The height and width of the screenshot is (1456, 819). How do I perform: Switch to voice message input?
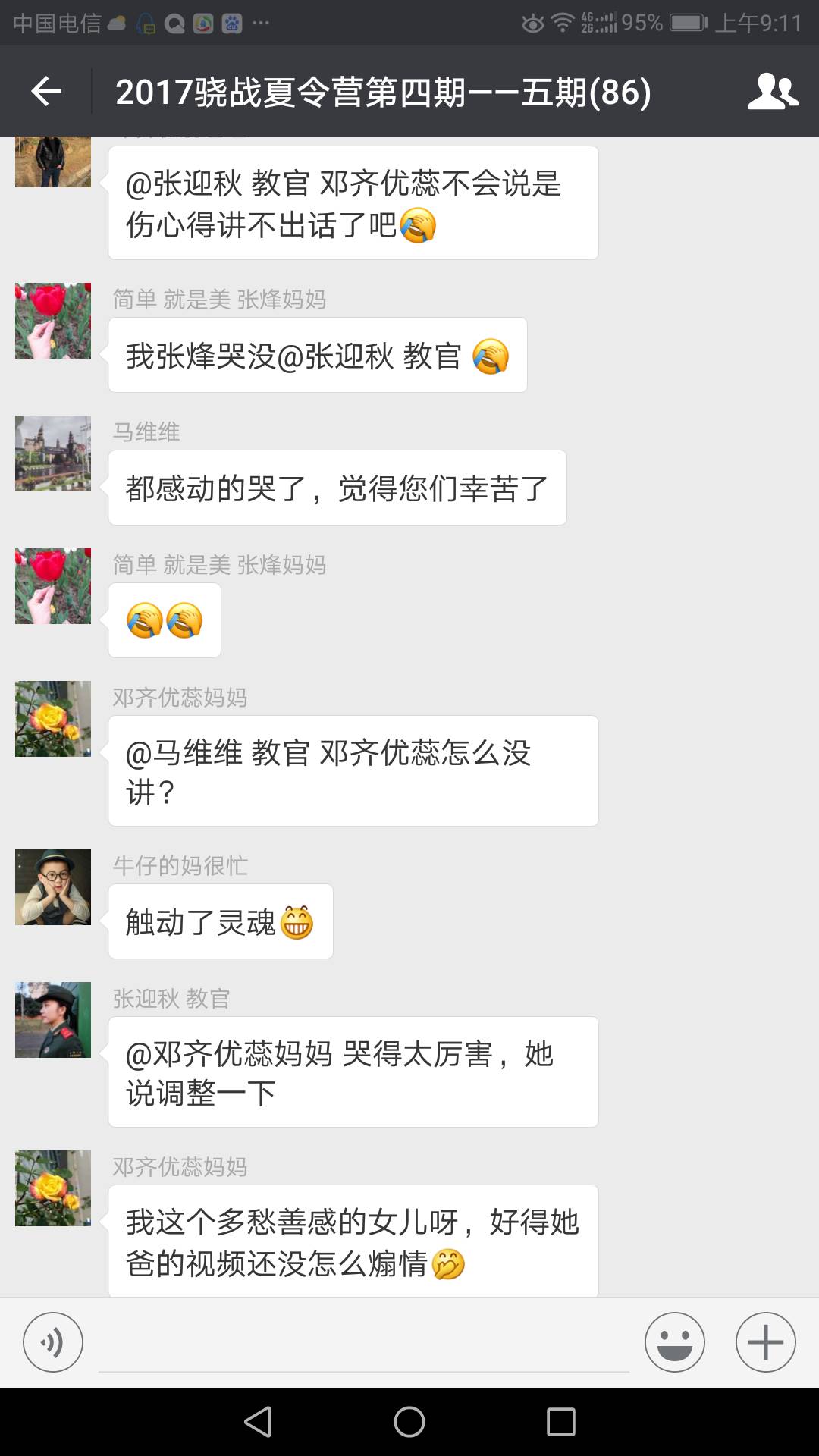tap(53, 1341)
